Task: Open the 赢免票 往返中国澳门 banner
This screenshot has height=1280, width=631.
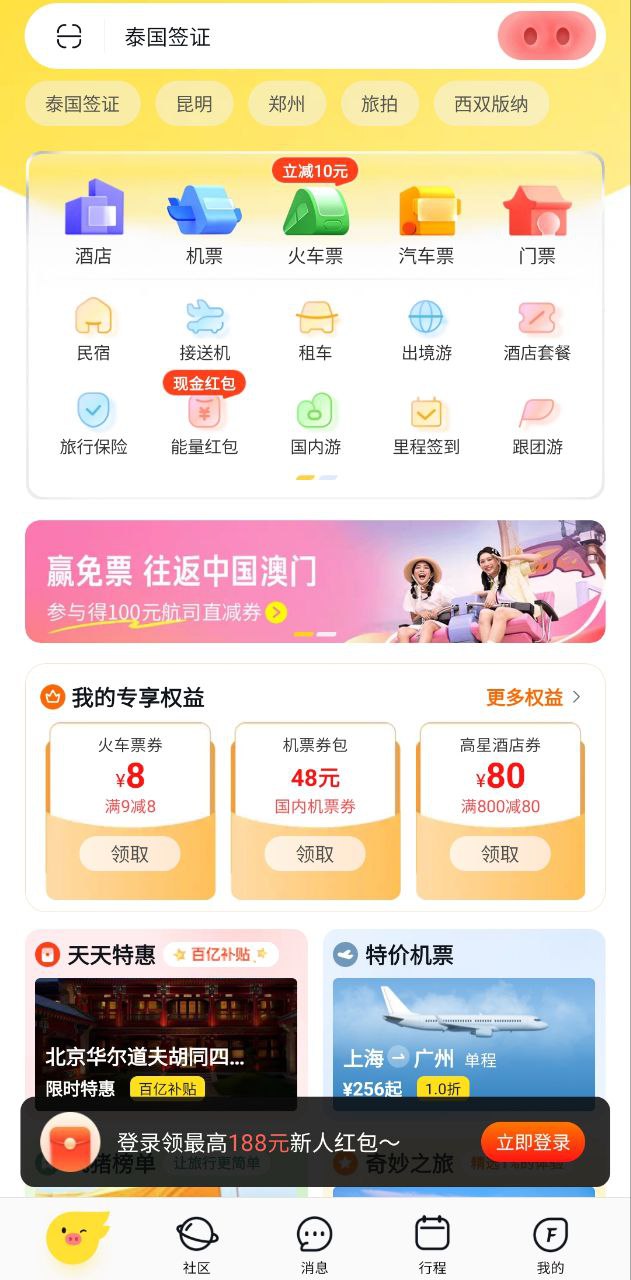Action: tap(315, 581)
